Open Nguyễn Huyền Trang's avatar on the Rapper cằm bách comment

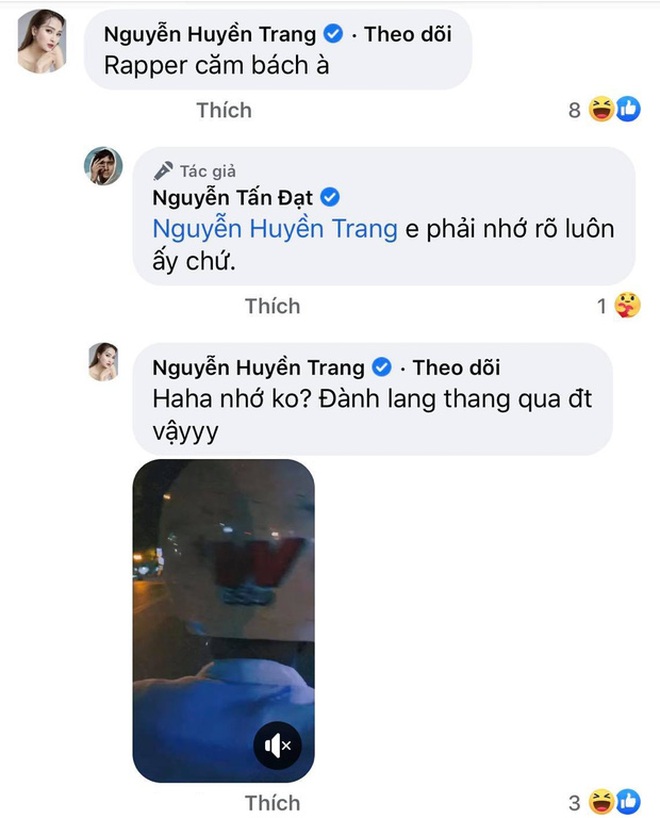(x=42, y=43)
